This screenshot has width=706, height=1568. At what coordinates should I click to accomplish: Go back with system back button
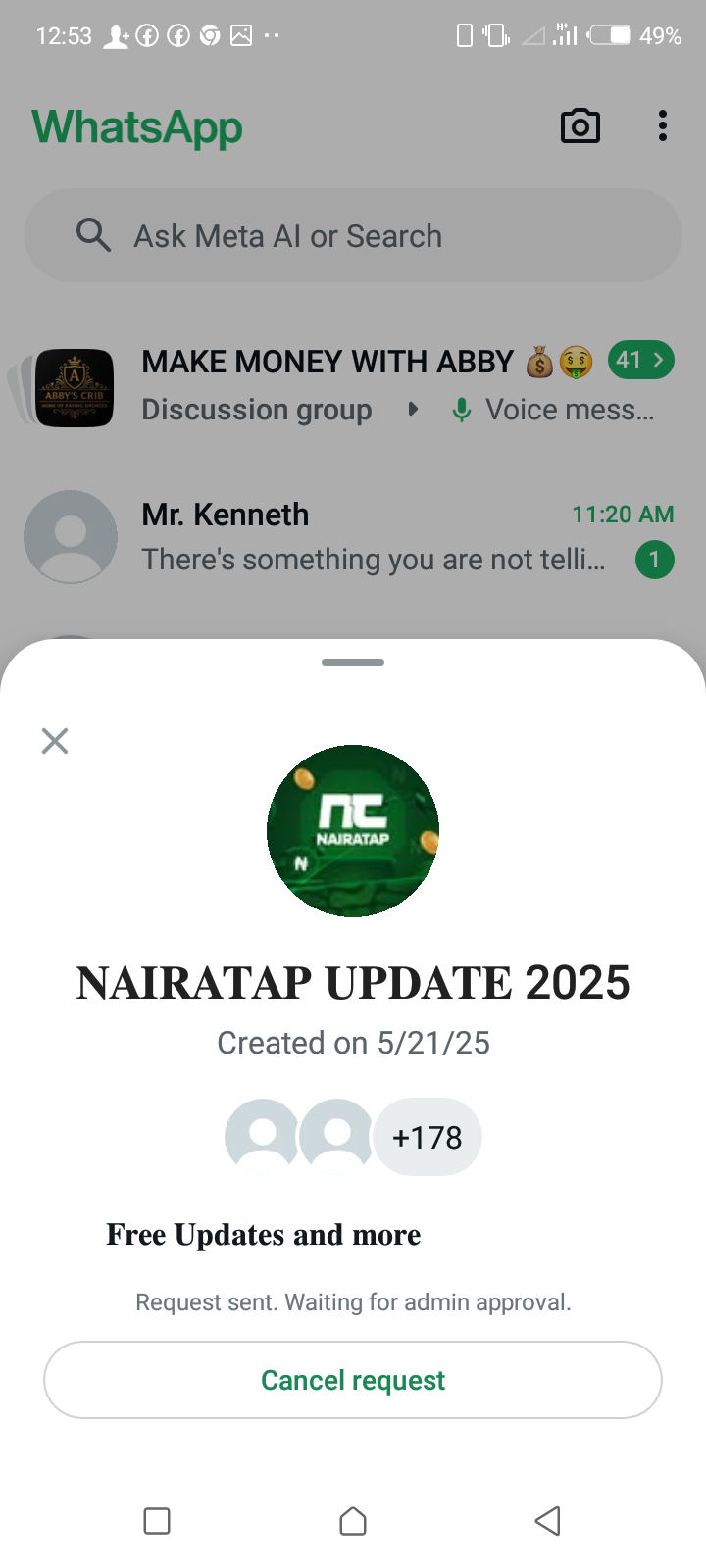click(x=547, y=1521)
